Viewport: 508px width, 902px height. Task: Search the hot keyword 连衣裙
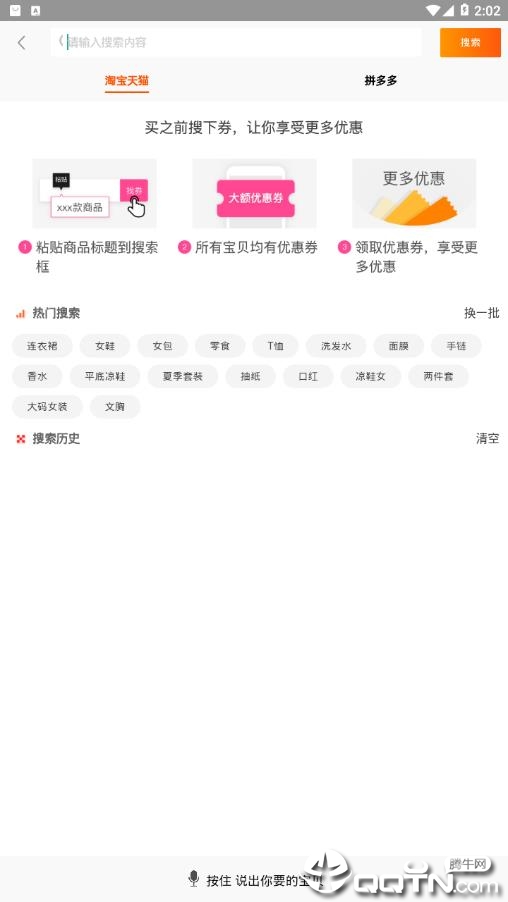click(x=42, y=346)
